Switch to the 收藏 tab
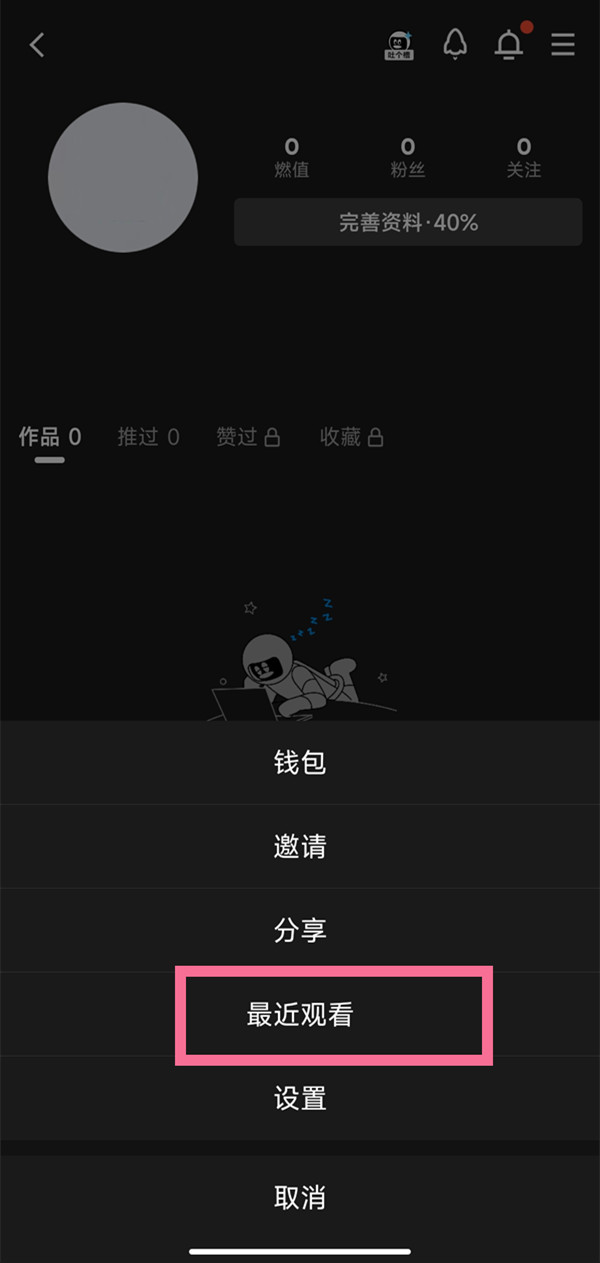The image size is (600, 1263). pos(351,437)
